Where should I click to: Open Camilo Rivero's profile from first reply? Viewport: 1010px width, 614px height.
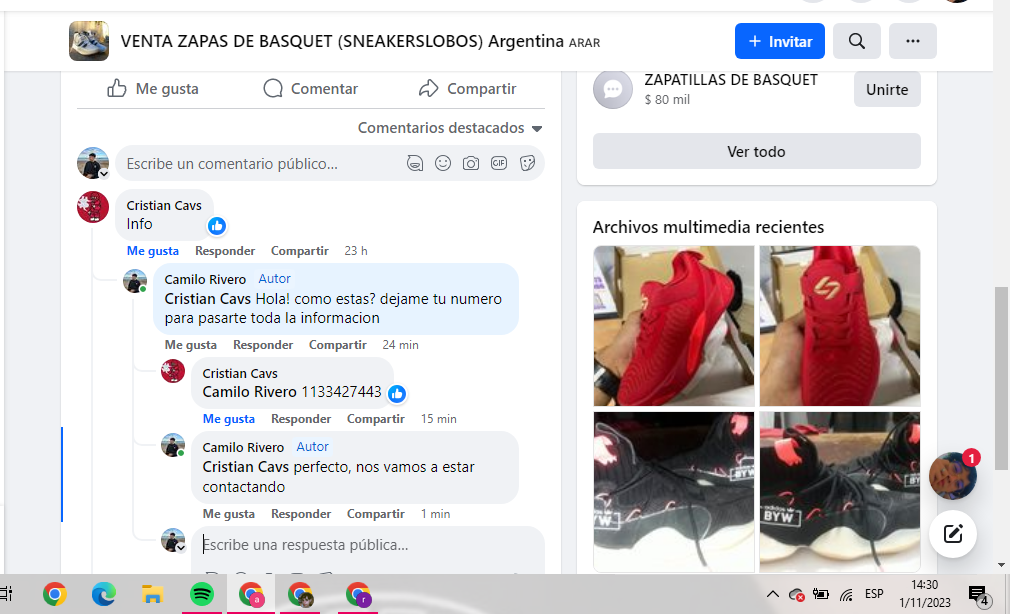205,279
